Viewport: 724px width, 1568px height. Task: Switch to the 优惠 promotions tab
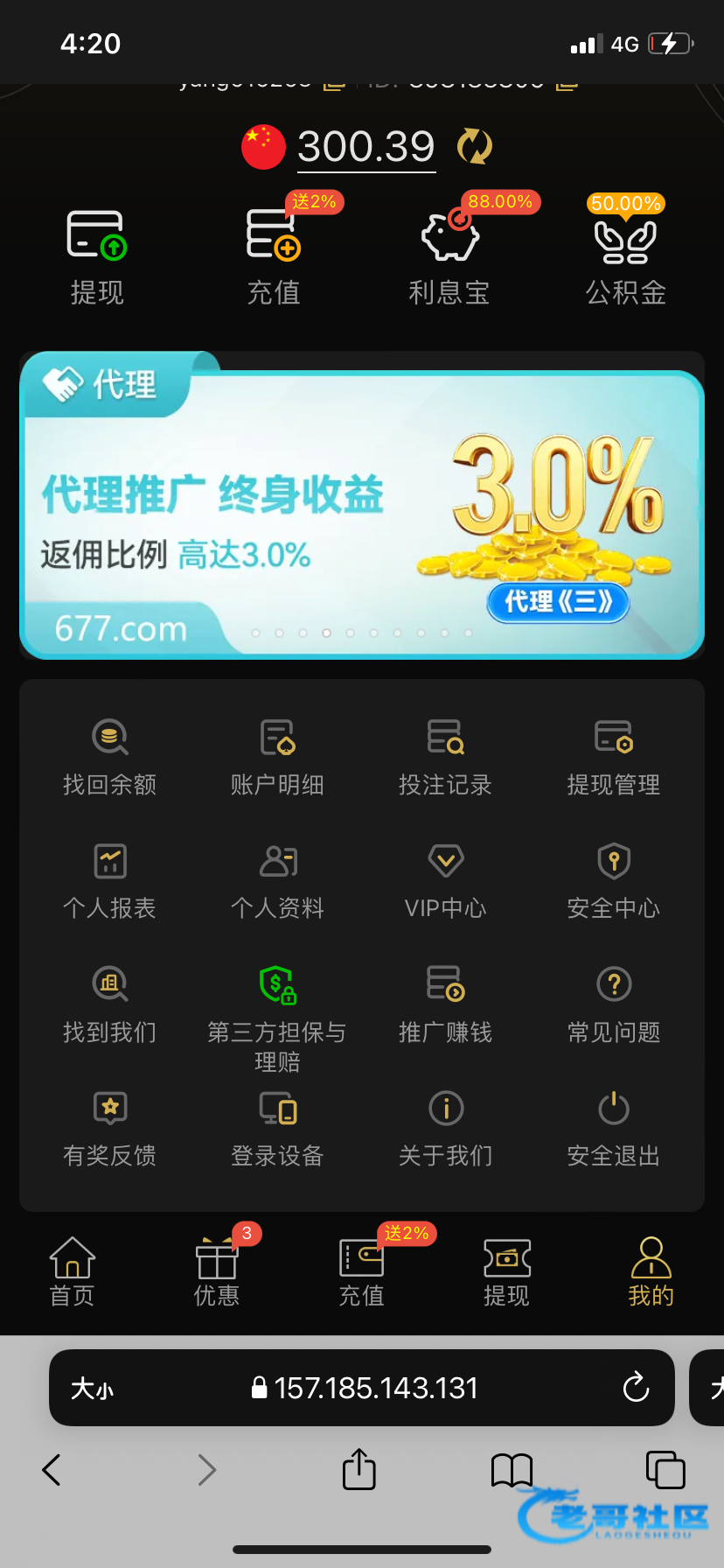pyautogui.click(x=217, y=1271)
